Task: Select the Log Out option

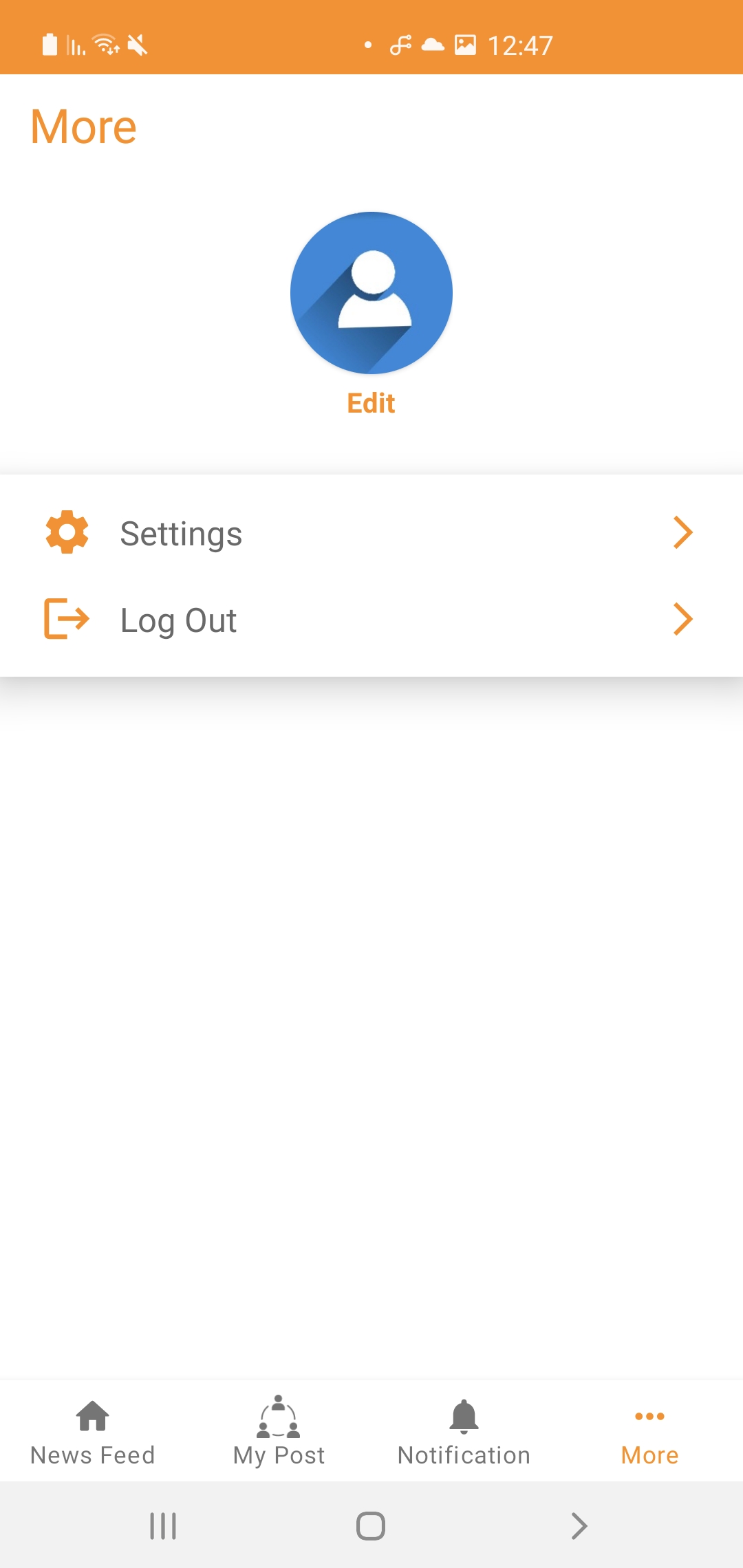Action: coord(178,619)
